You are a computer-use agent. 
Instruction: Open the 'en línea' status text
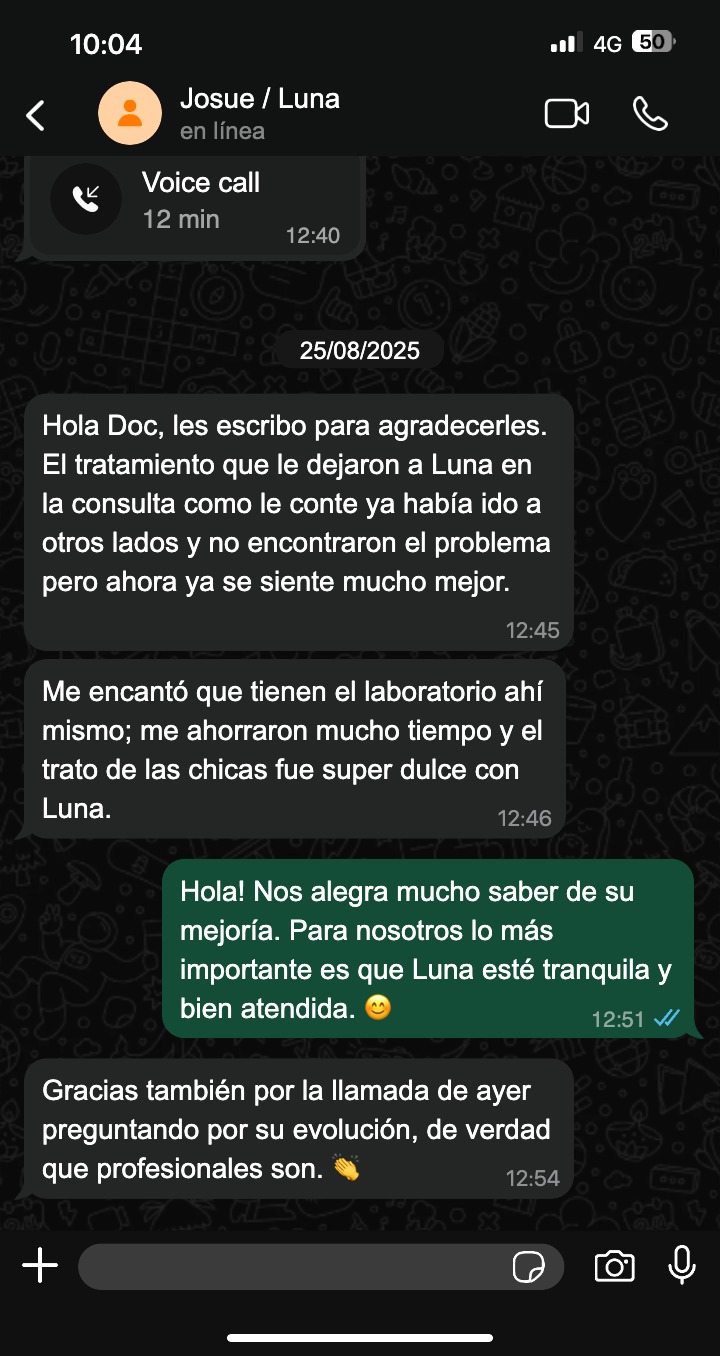point(222,131)
